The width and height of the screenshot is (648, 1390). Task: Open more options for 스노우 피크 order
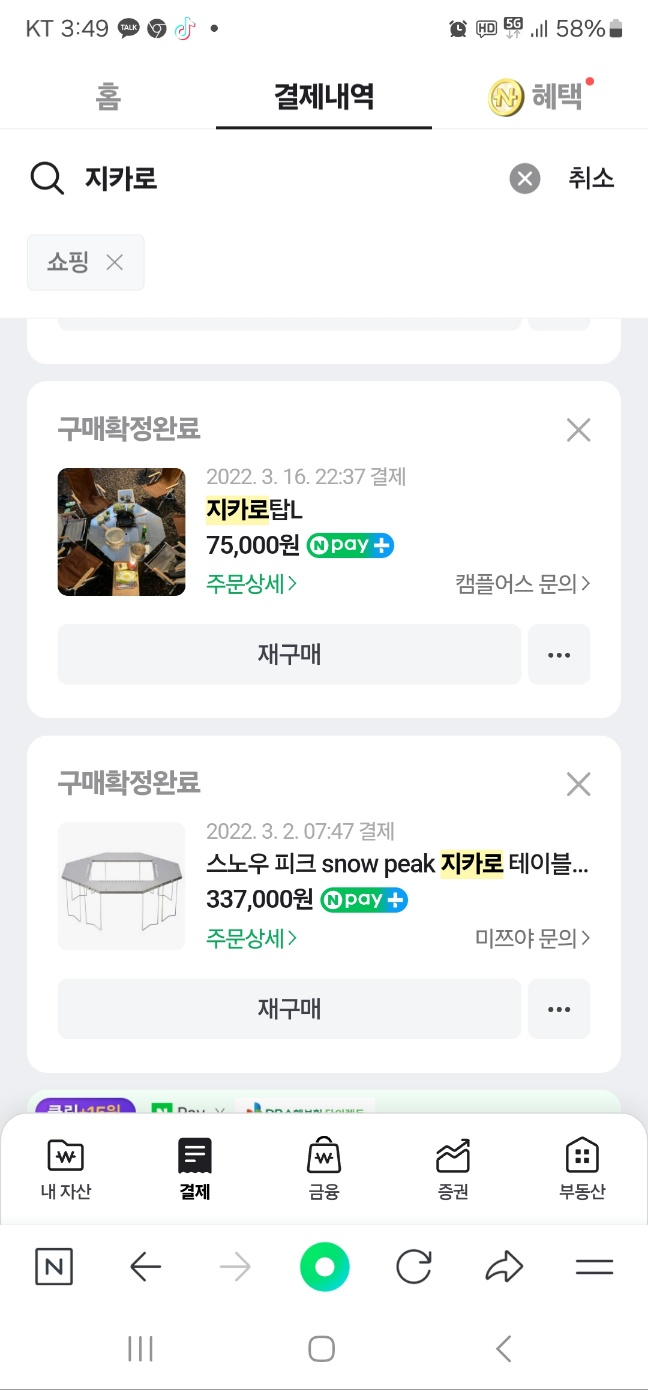[559, 1009]
